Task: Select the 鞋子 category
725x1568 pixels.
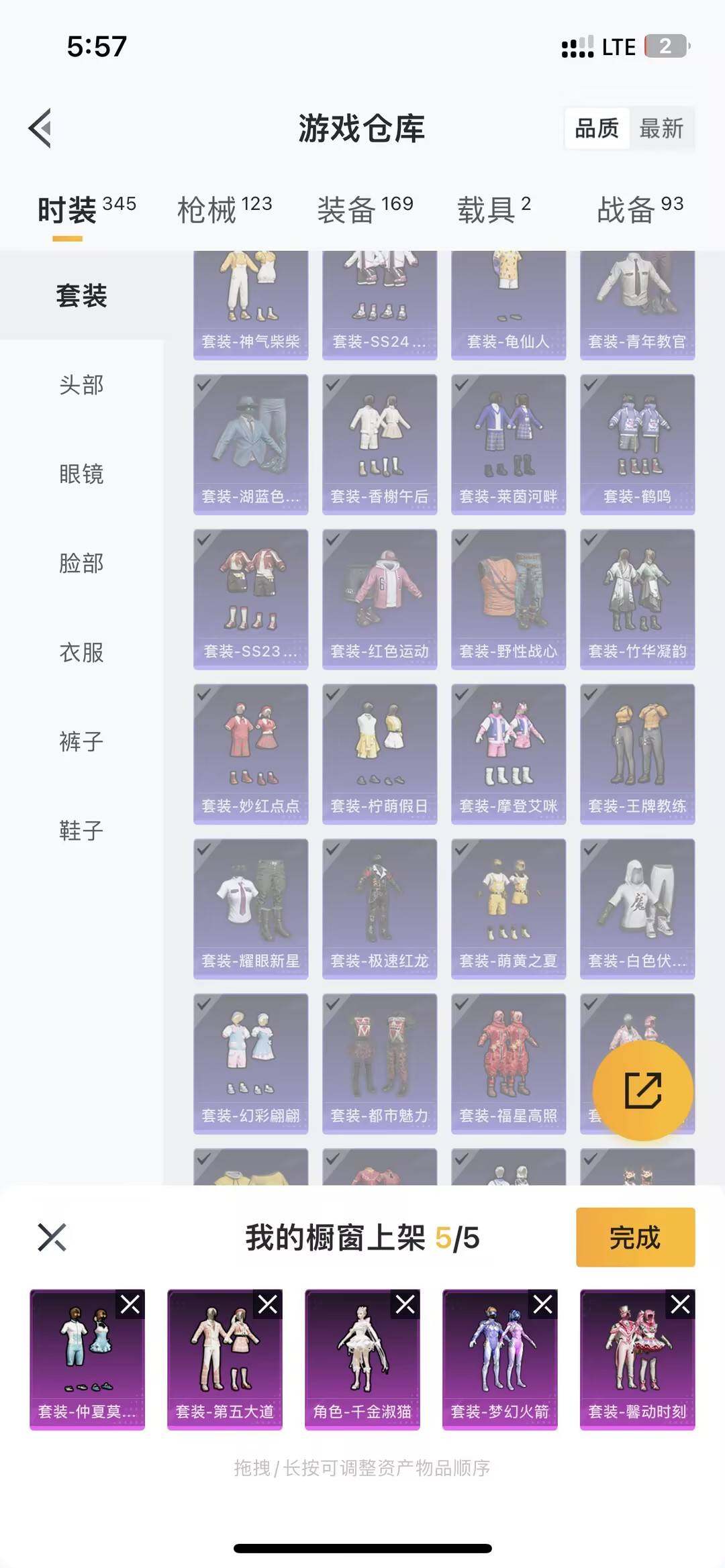Action: click(x=81, y=831)
